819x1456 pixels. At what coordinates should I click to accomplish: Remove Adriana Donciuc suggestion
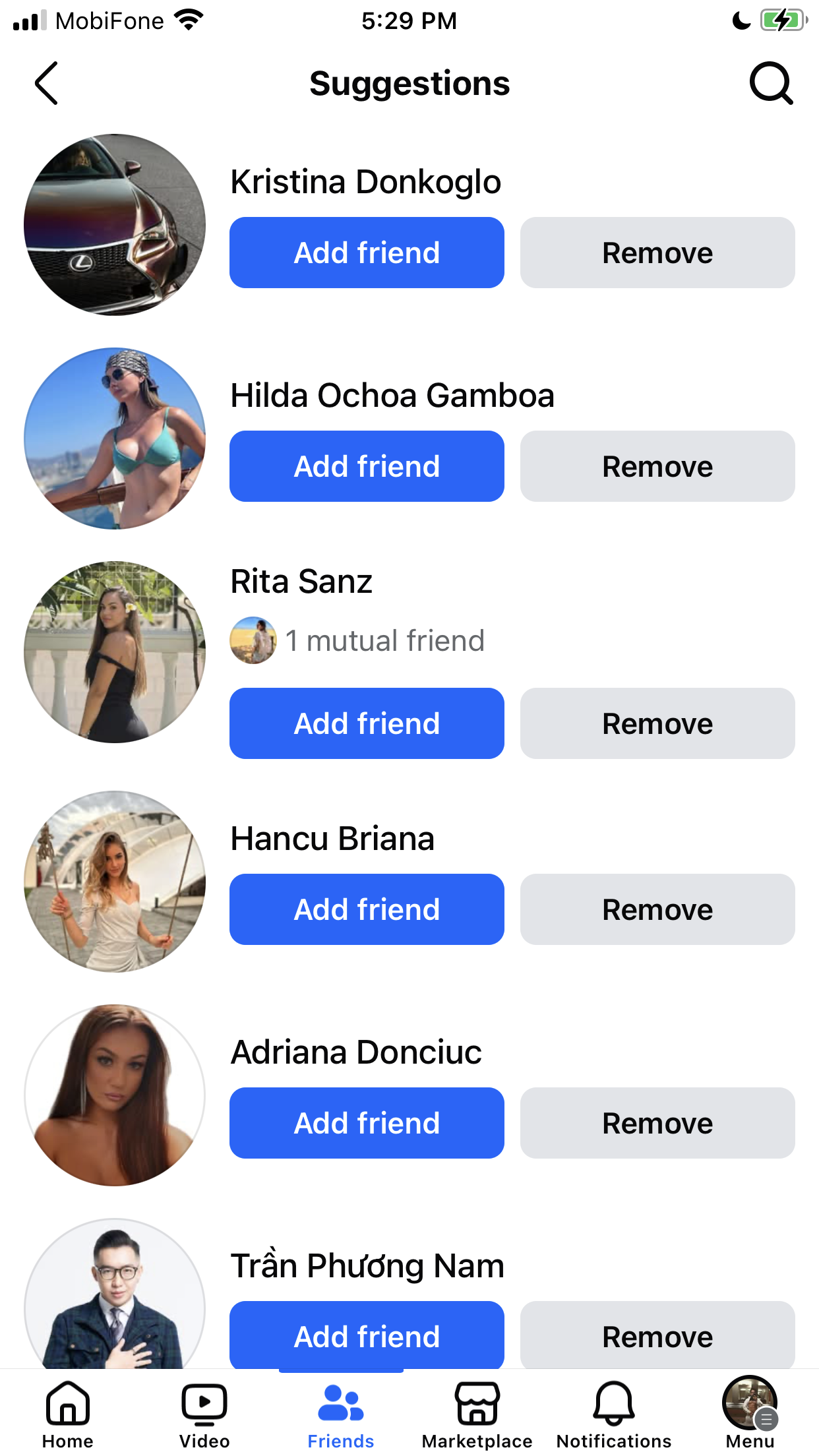pos(657,1123)
